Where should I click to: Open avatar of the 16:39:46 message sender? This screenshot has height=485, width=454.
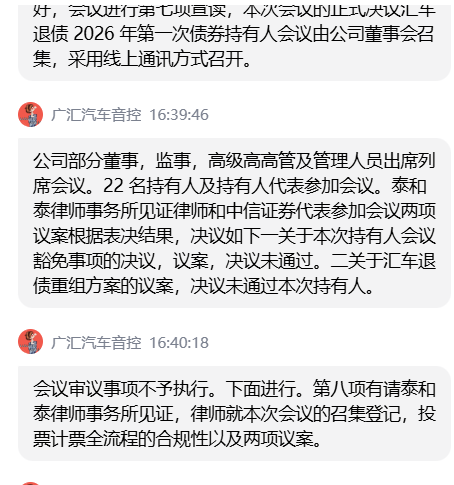pos(30,114)
